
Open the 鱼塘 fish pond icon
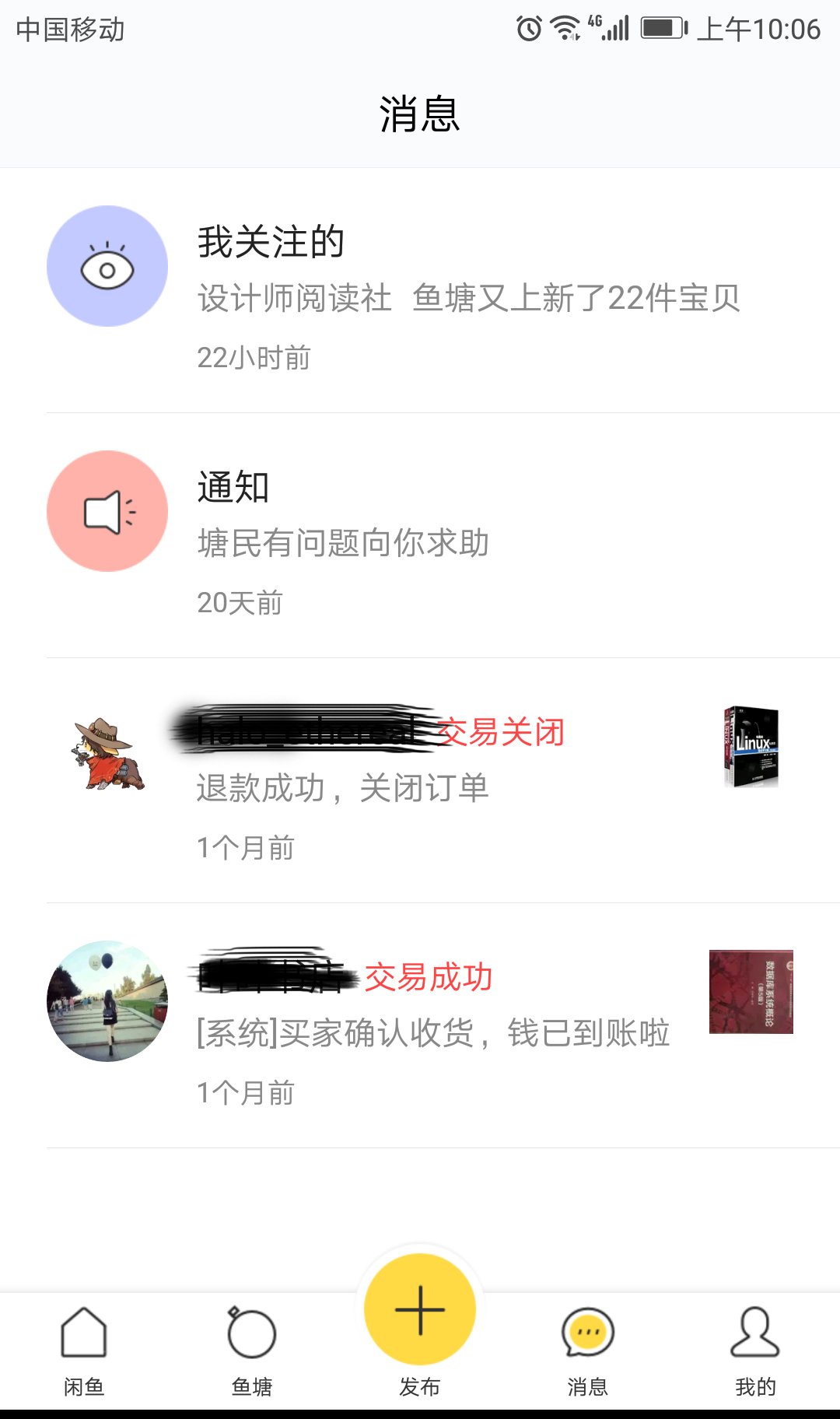coord(250,1333)
